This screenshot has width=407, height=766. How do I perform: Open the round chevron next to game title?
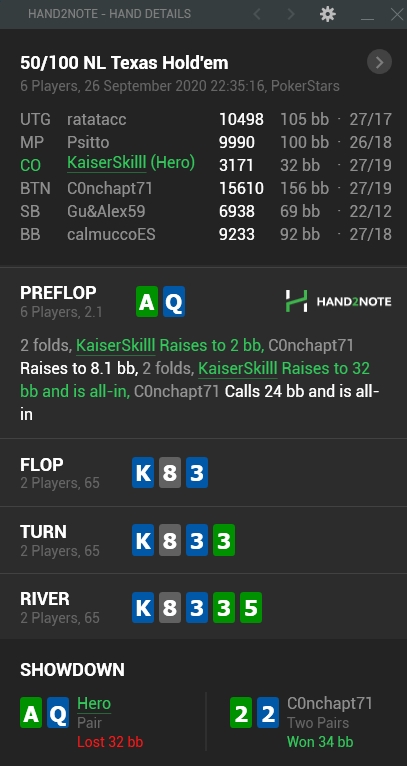(380, 62)
